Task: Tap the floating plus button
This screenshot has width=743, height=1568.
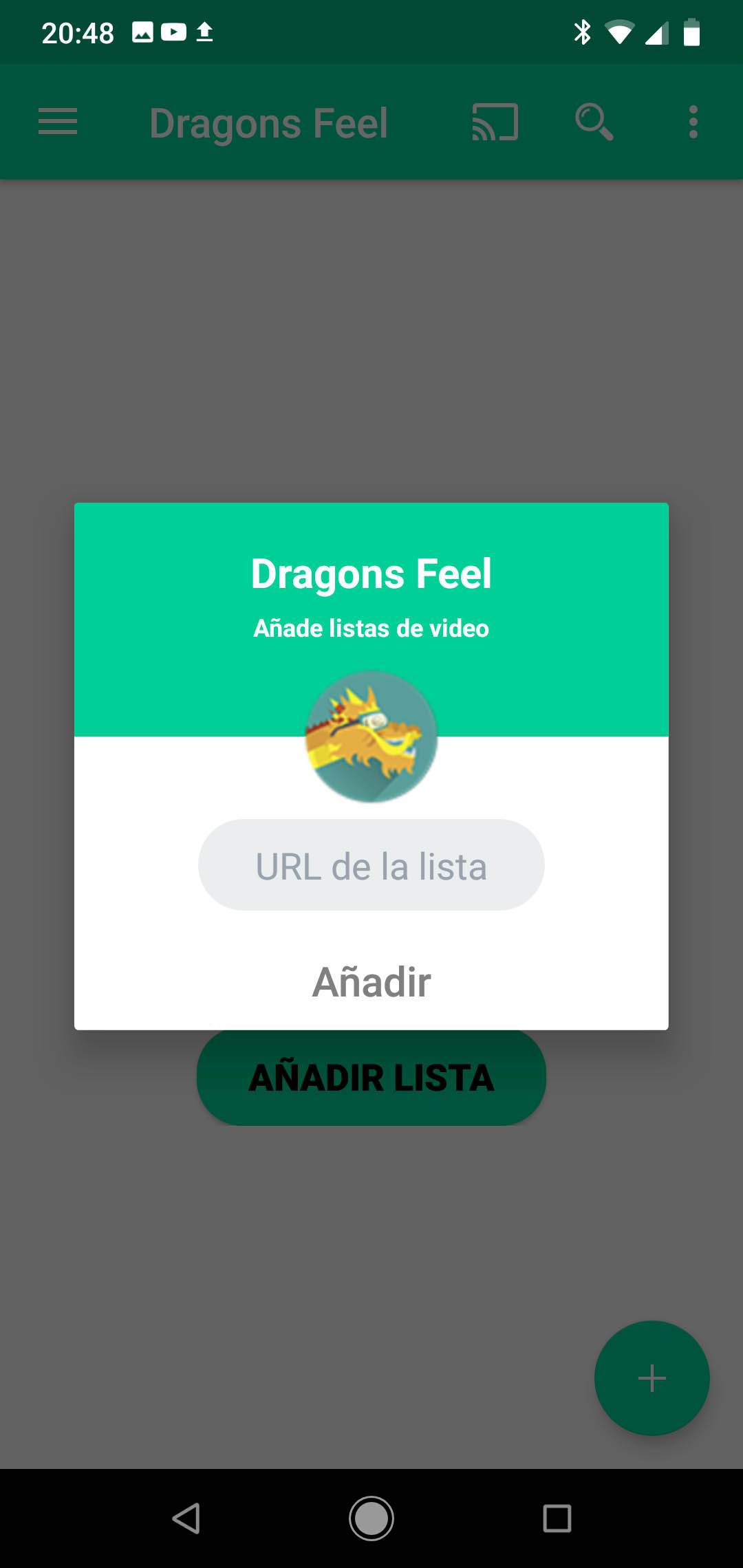Action: tap(652, 1378)
